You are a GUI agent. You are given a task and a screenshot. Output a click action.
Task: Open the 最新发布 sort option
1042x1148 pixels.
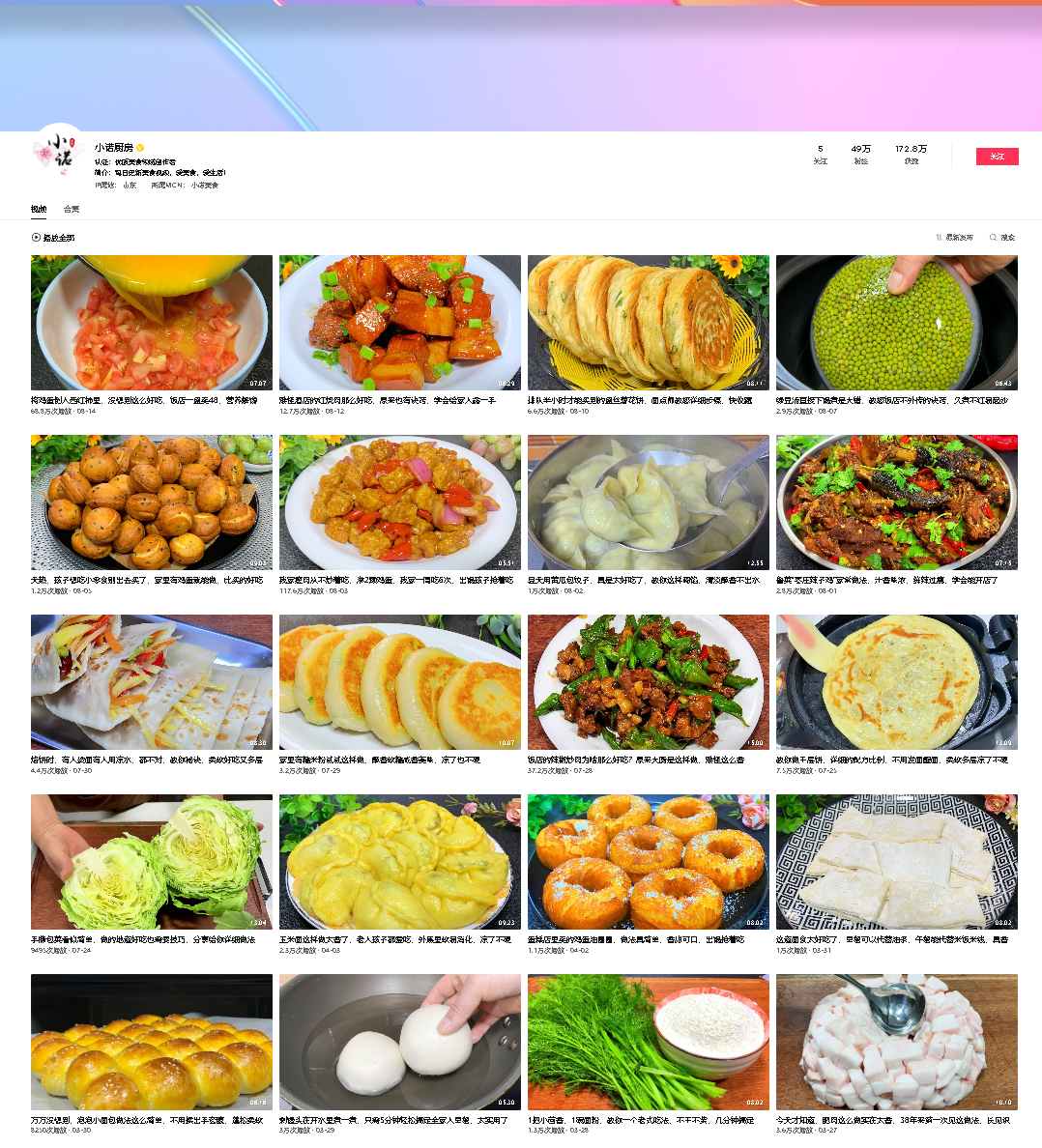[954, 238]
